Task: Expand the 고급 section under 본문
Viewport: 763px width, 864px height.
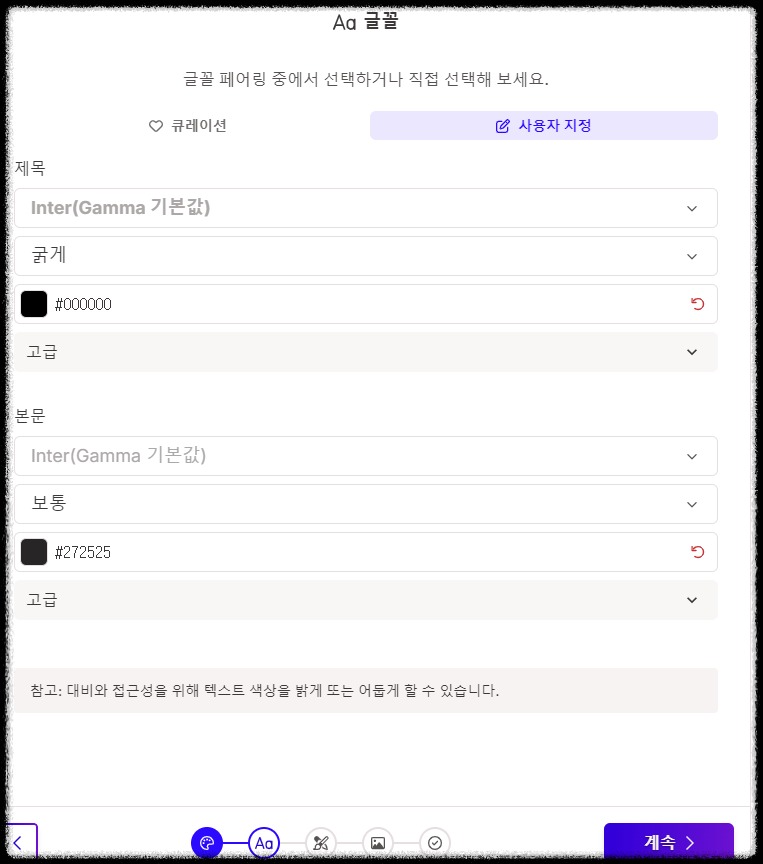Action: pyautogui.click(x=366, y=599)
